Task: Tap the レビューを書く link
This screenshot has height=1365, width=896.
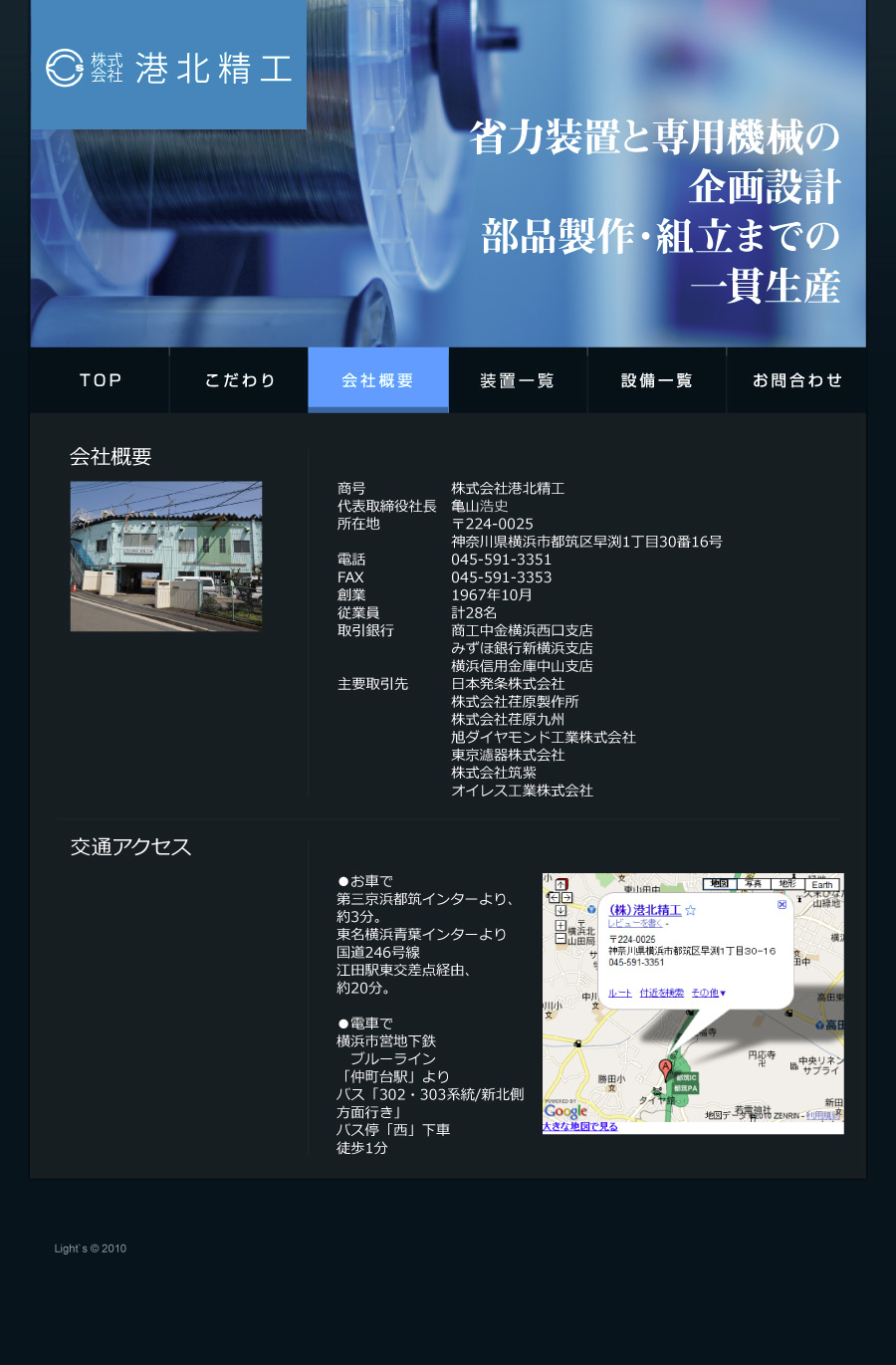Action: click(634, 923)
